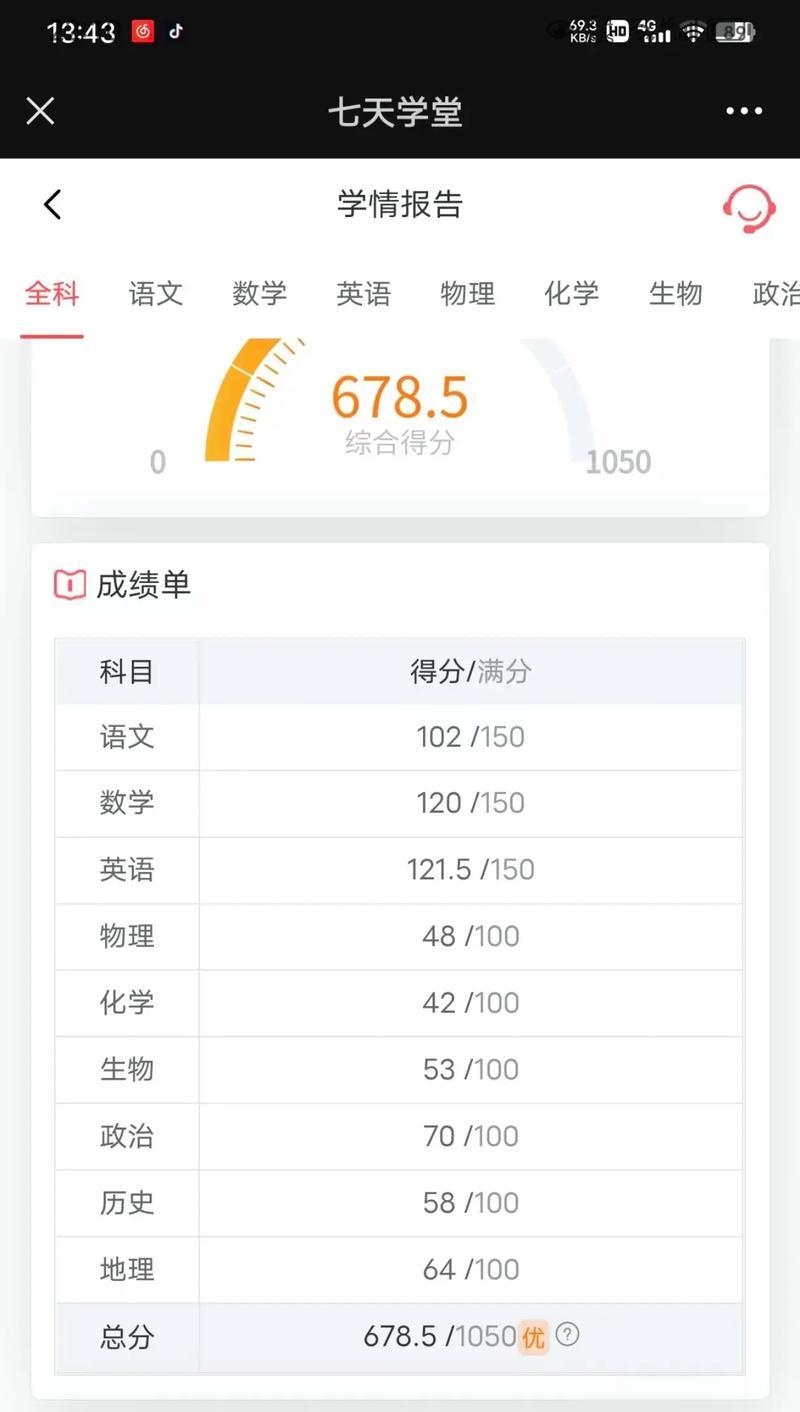
Task: Tap the question mark beside 总分
Action: pyautogui.click(x=567, y=1334)
